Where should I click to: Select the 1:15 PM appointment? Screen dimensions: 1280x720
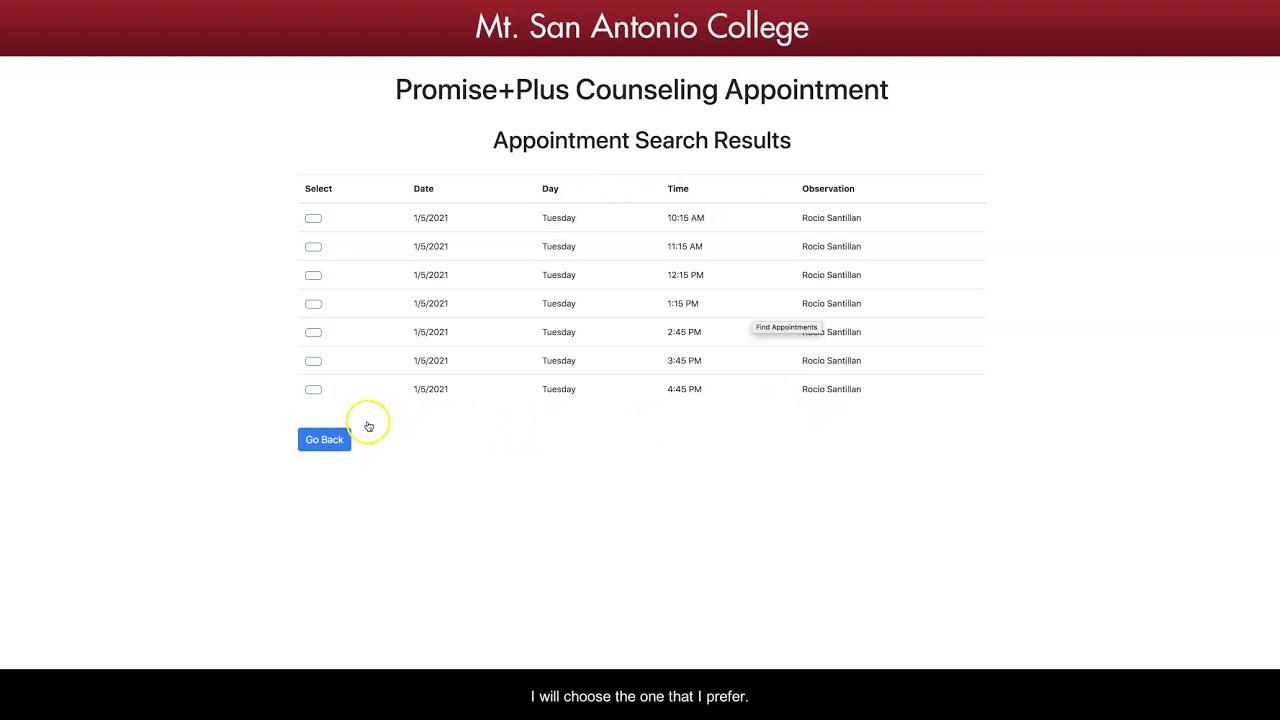click(x=313, y=304)
